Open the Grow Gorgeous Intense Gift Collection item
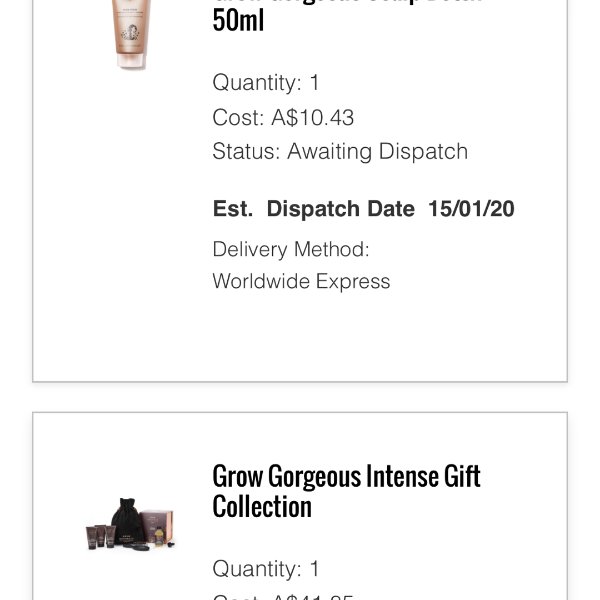This screenshot has width=600, height=600. pos(346,491)
